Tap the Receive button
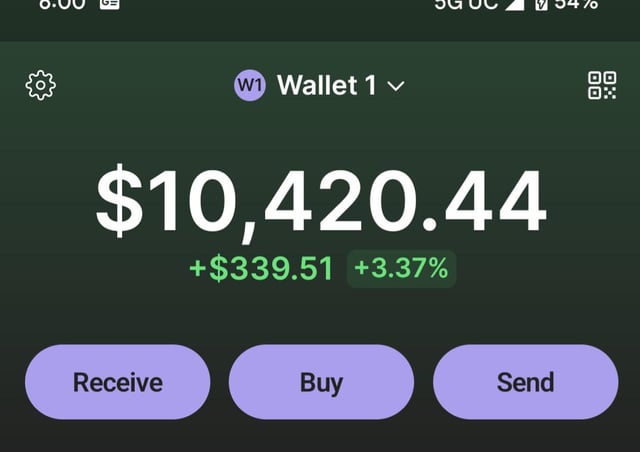This screenshot has height=452, width=640. (117, 381)
